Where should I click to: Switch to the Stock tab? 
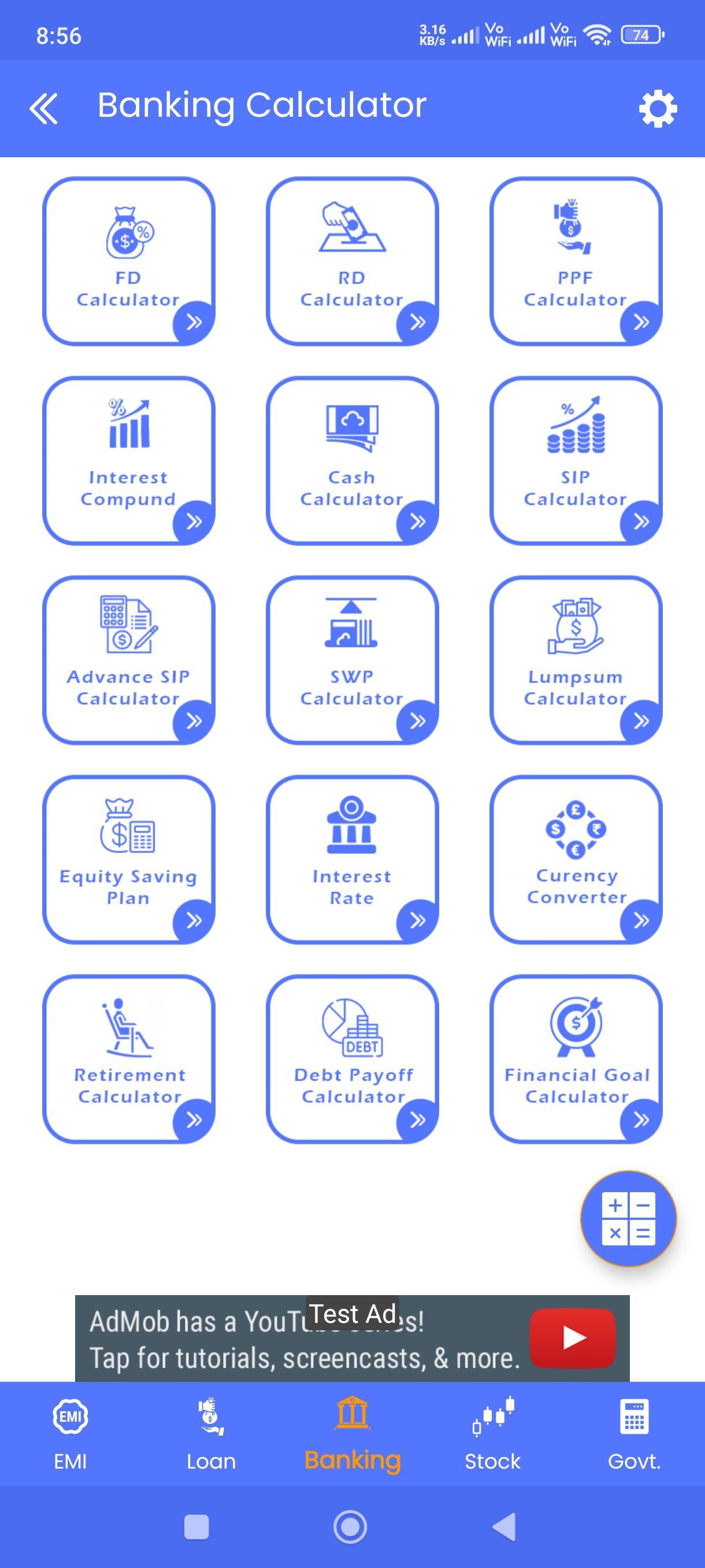493,1434
